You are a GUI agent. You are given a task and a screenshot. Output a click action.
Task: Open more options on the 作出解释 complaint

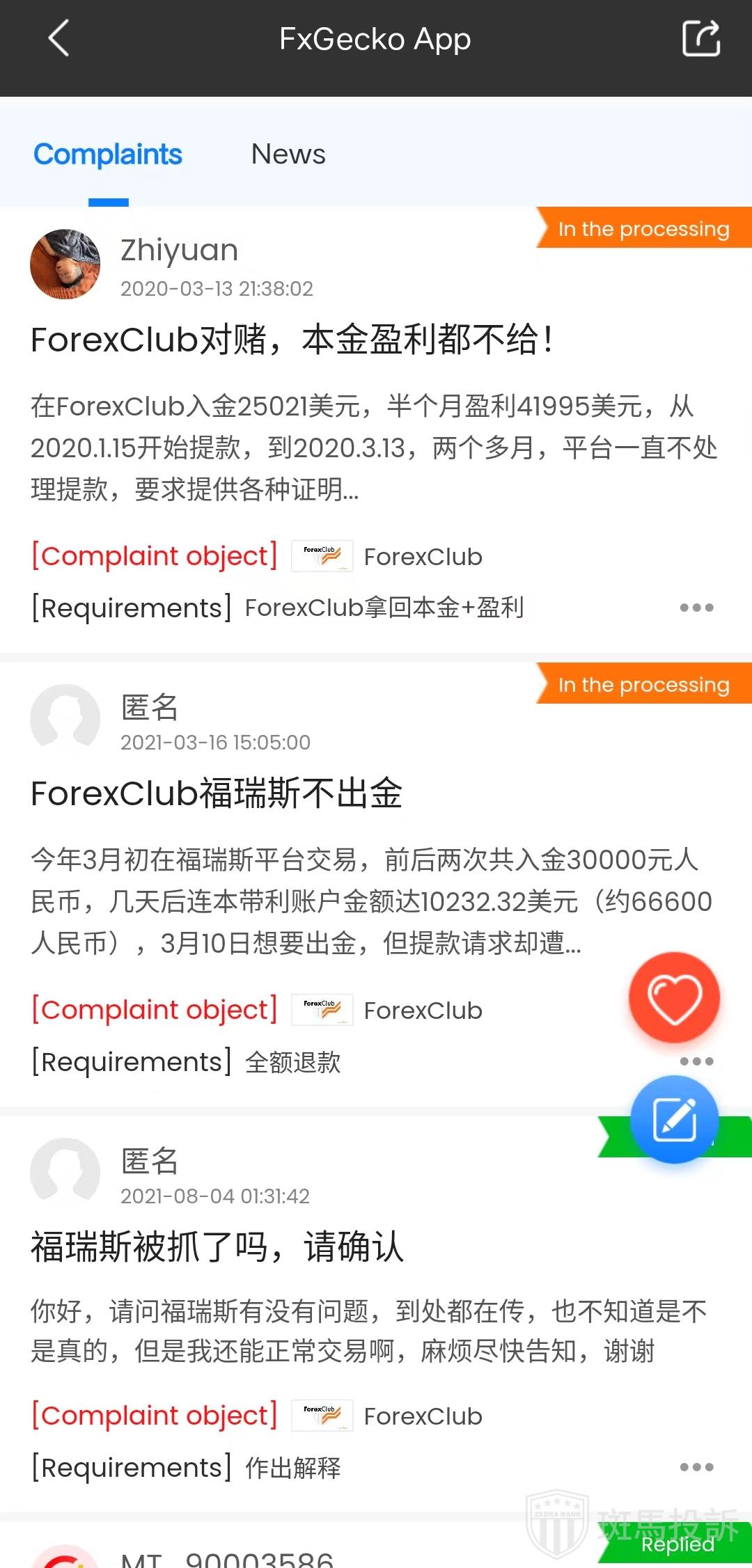click(x=696, y=1467)
